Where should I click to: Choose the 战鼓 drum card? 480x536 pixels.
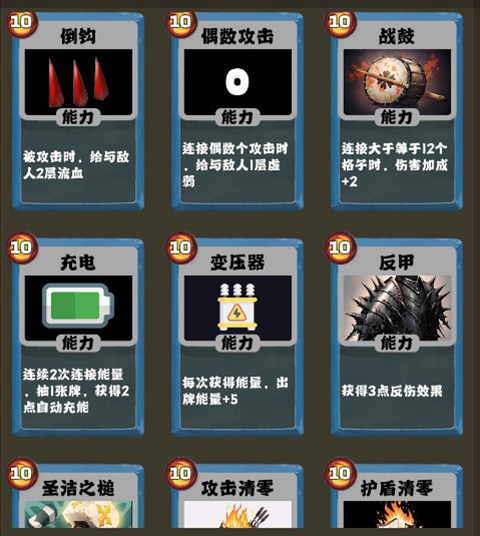397,111
